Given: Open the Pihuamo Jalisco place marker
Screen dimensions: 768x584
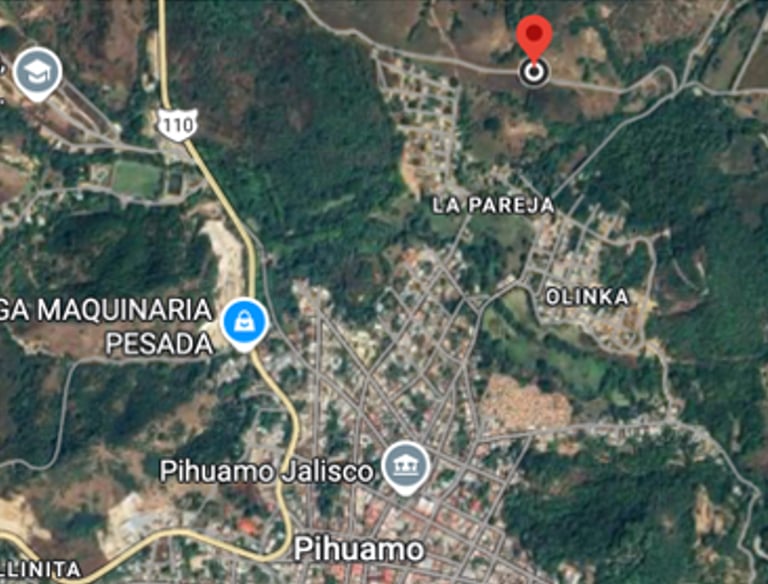Looking at the screenshot, I should pos(406,466).
